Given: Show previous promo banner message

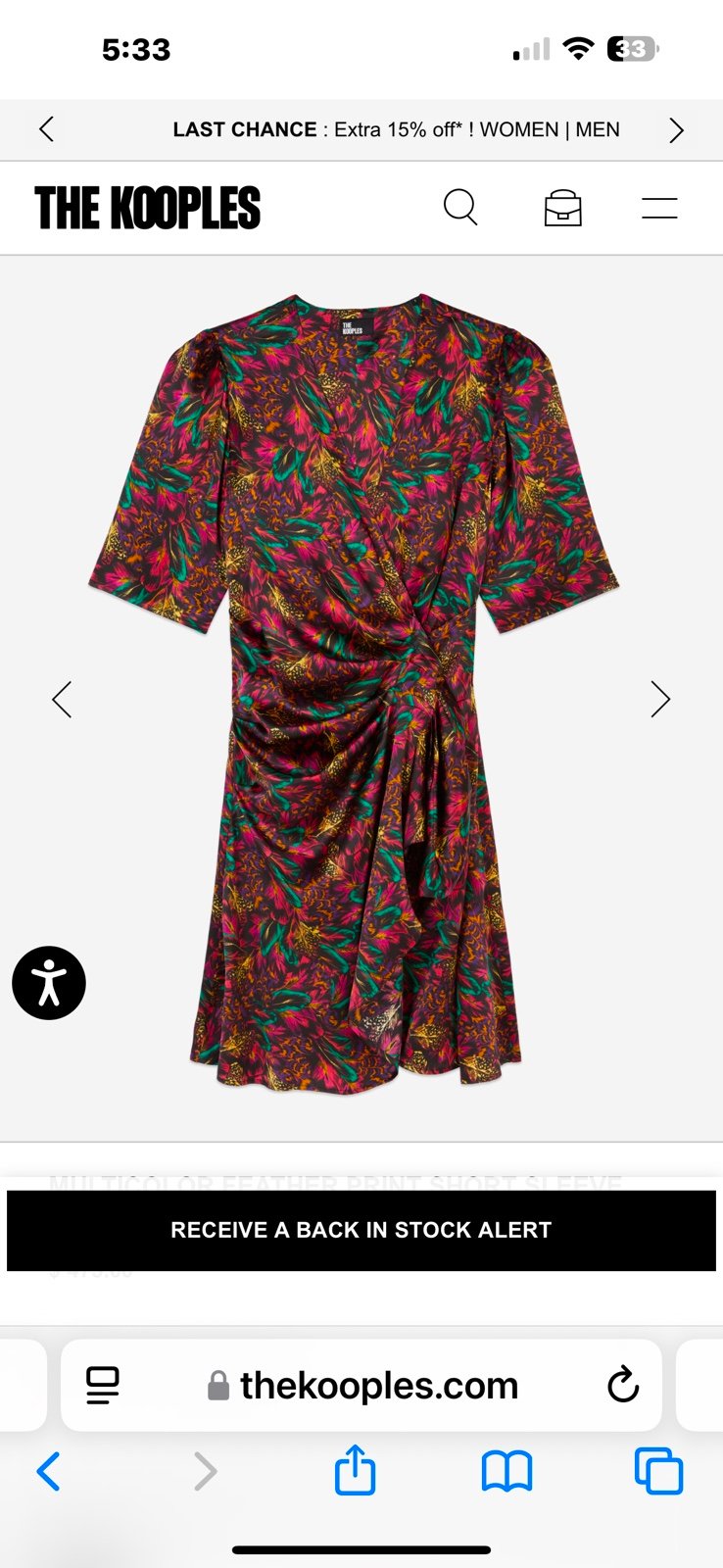Looking at the screenshot, I should coord(46,129).
